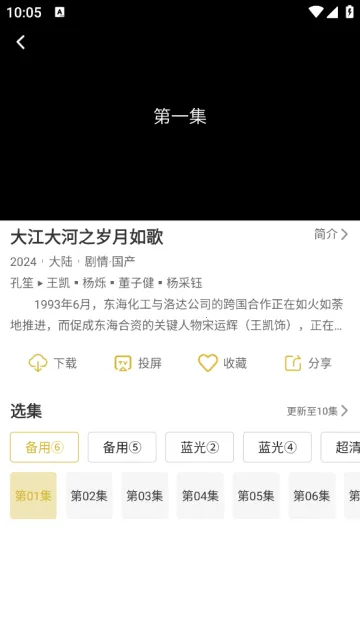
Task: Switch to the 备用⑤ source
Action: click(122, 447)
